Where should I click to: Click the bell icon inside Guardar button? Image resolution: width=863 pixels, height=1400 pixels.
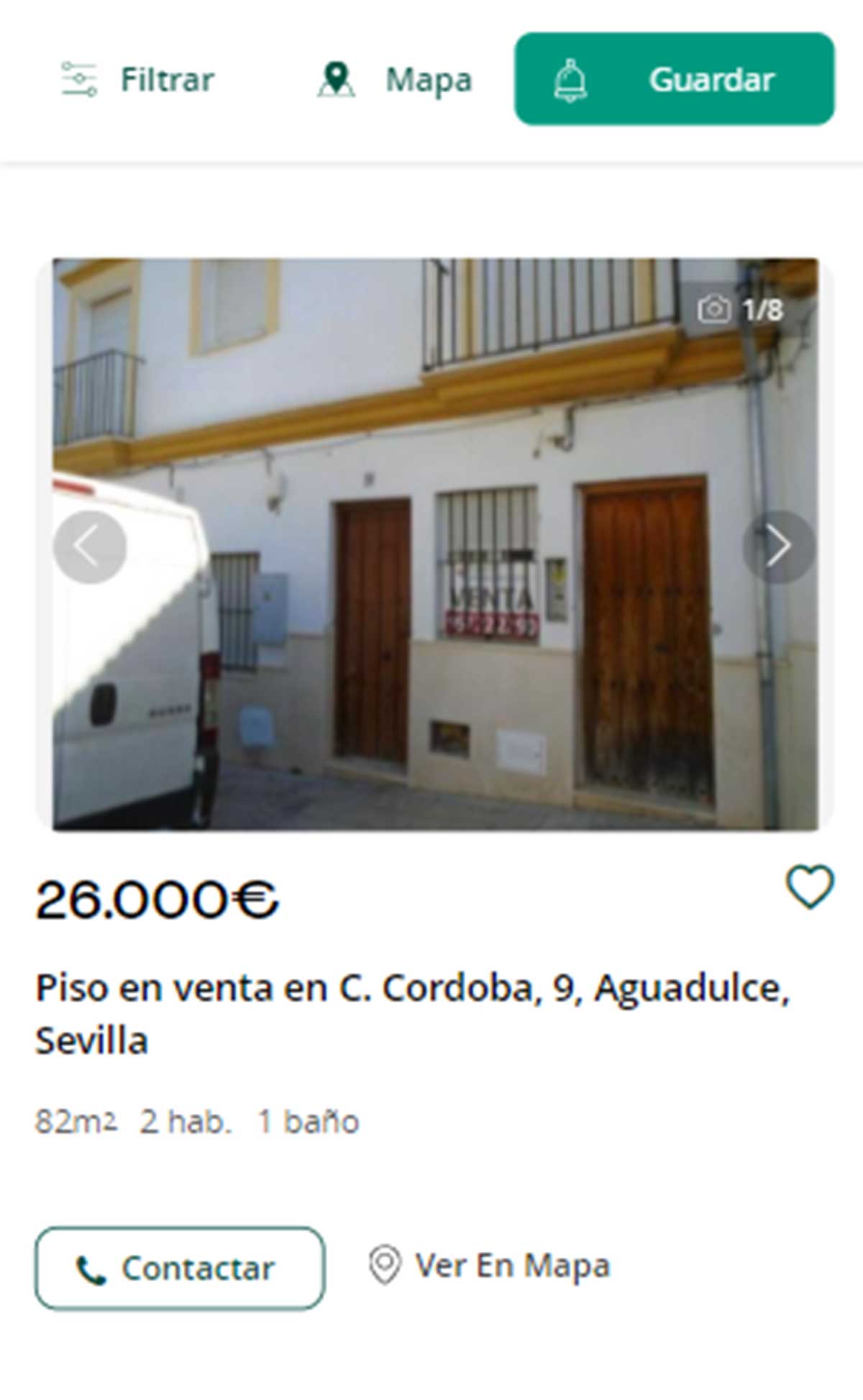pyautogui.click(x=570, y=80)
